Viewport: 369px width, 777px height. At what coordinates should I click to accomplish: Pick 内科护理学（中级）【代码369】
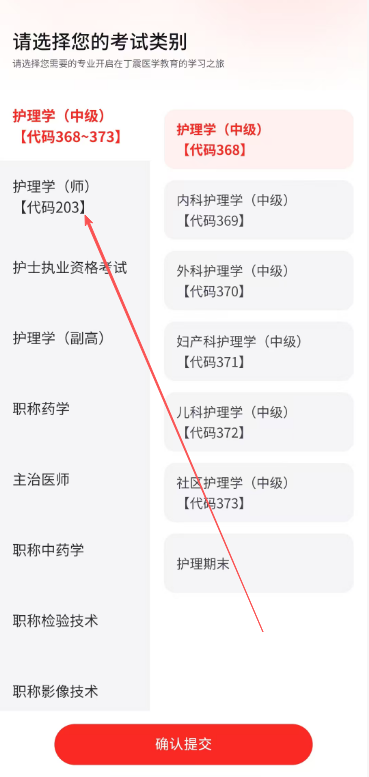[259, 210]
